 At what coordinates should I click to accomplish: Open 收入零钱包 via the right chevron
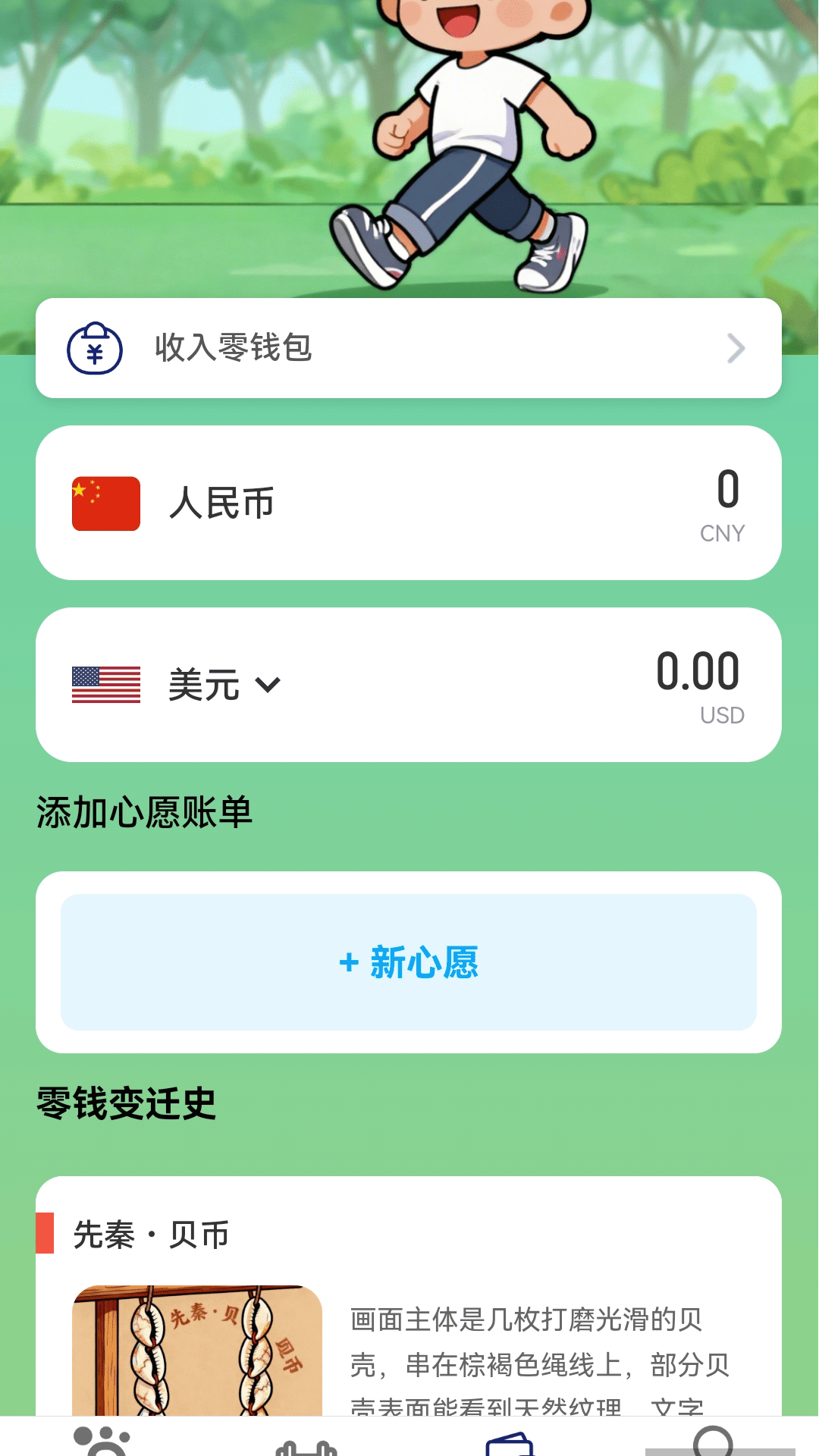pyautogui.click(x=735, y=348)
